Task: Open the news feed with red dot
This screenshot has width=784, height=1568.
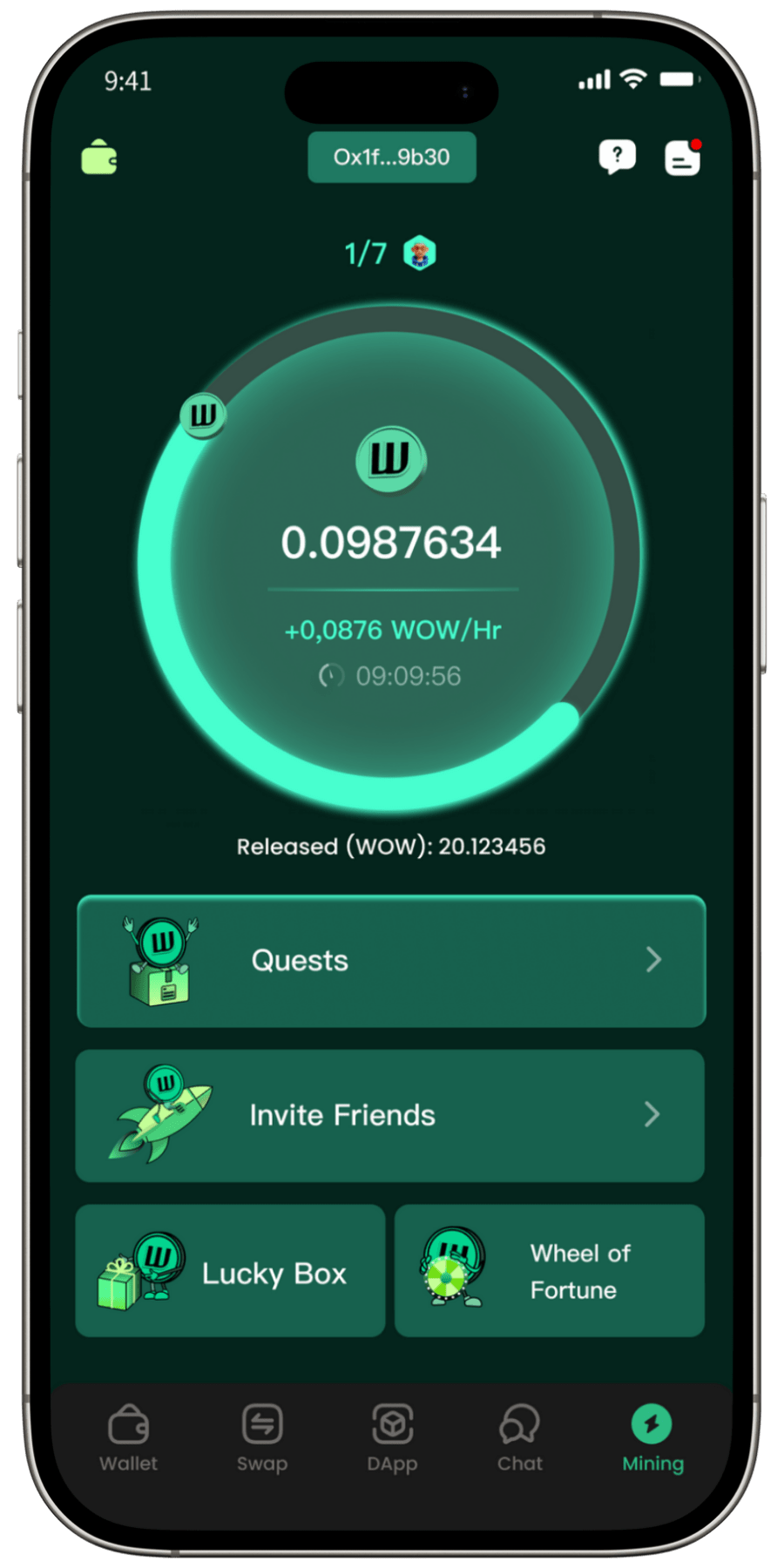Action: (682, 159)
